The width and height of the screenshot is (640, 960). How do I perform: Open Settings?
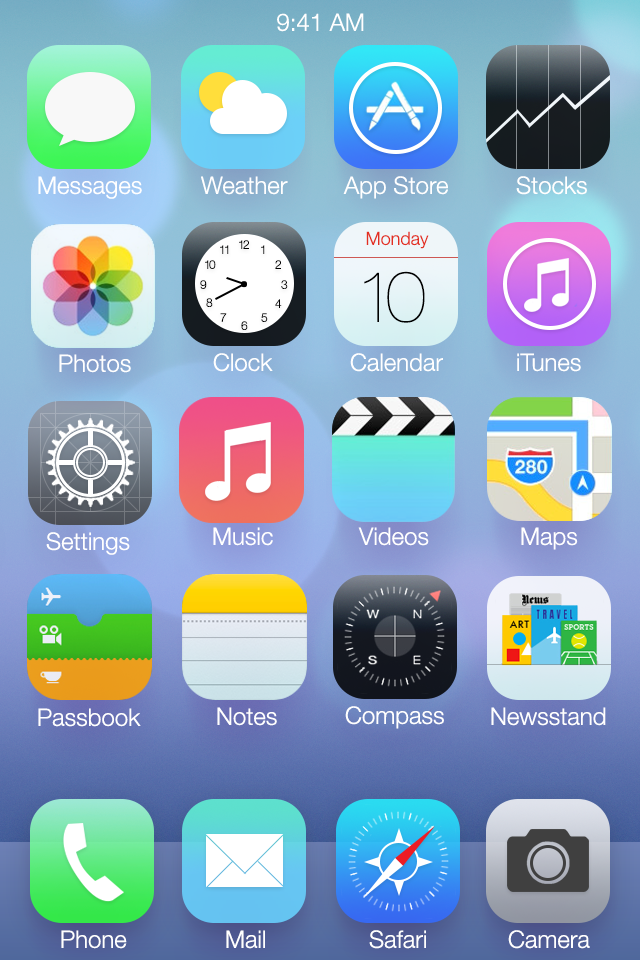pyautogui.click(x=90, y=463)
